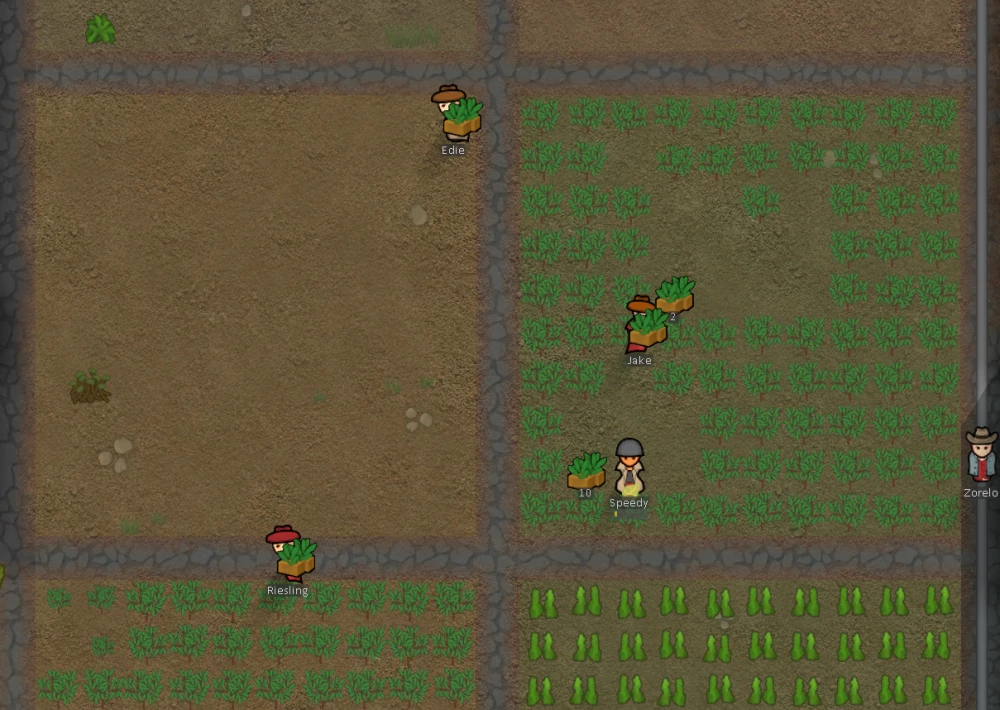Select the colonist Zorelo
Screen dimensions: 1000x710
coord(981,455)
